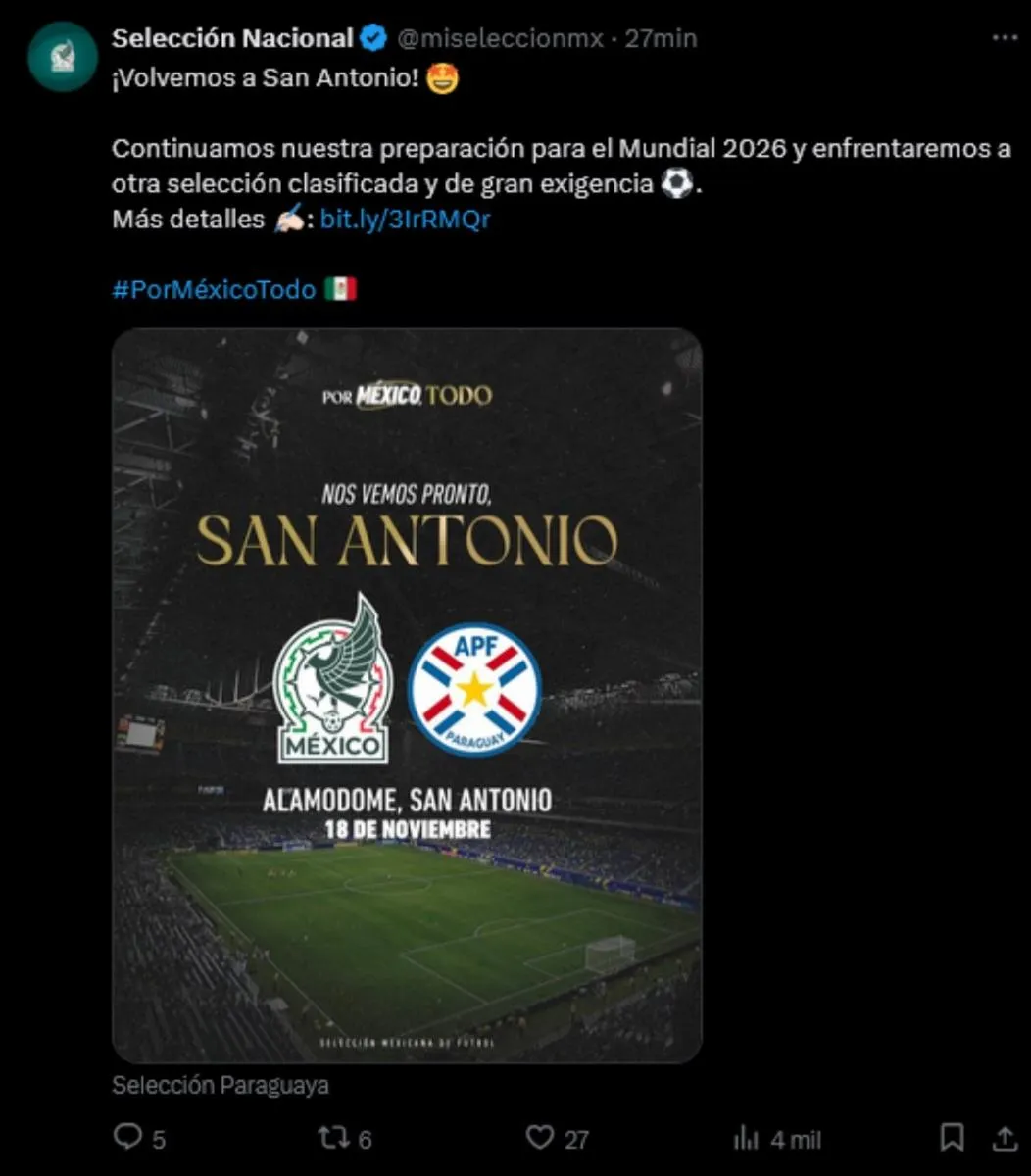Open the San Antonio match poster image
1031x1176 pixels.
coord(407,695)
